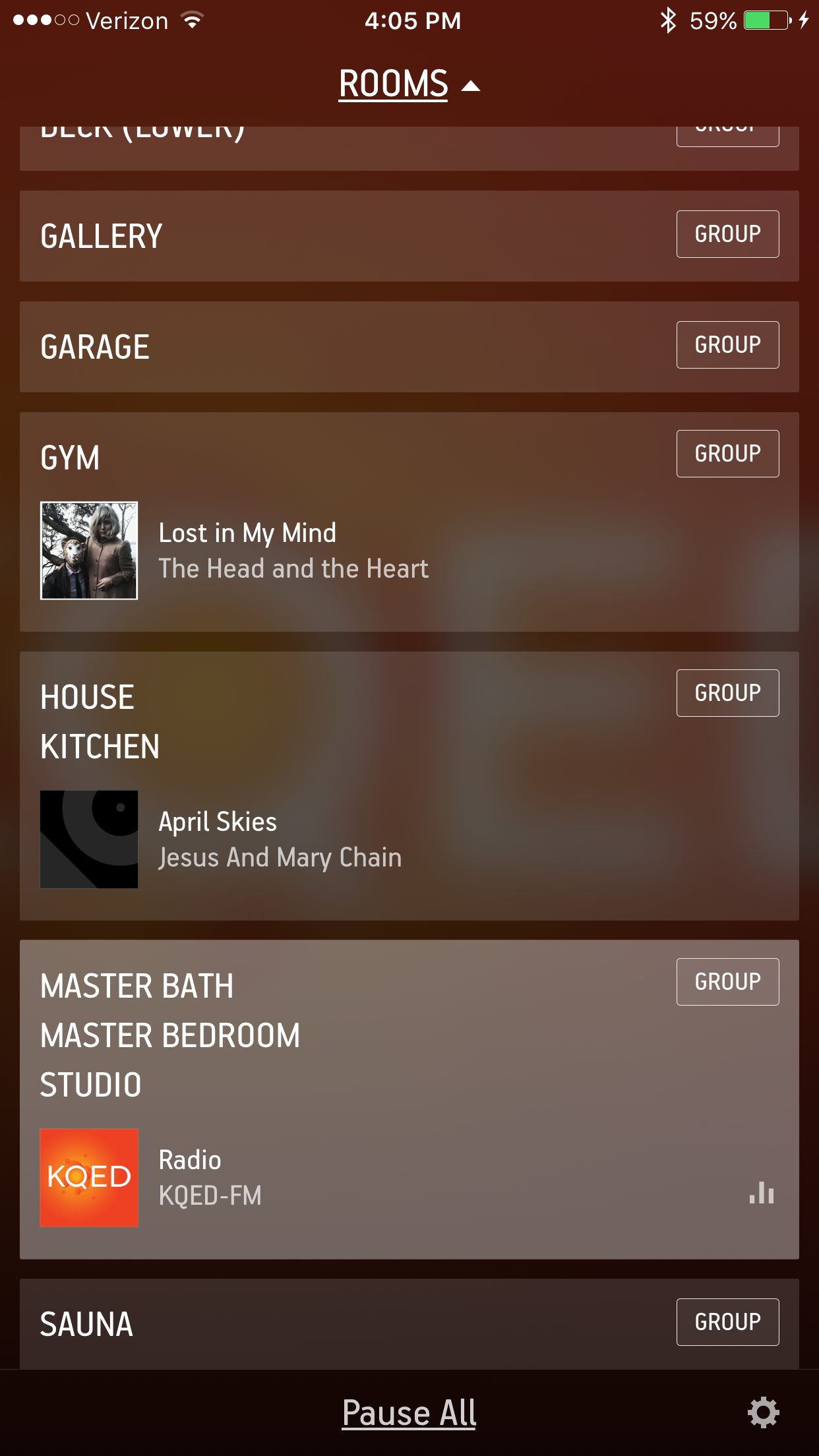819x1456 pixels.
Task: Collapse the ROOMS header dropdown
Action: coord(409,84)
